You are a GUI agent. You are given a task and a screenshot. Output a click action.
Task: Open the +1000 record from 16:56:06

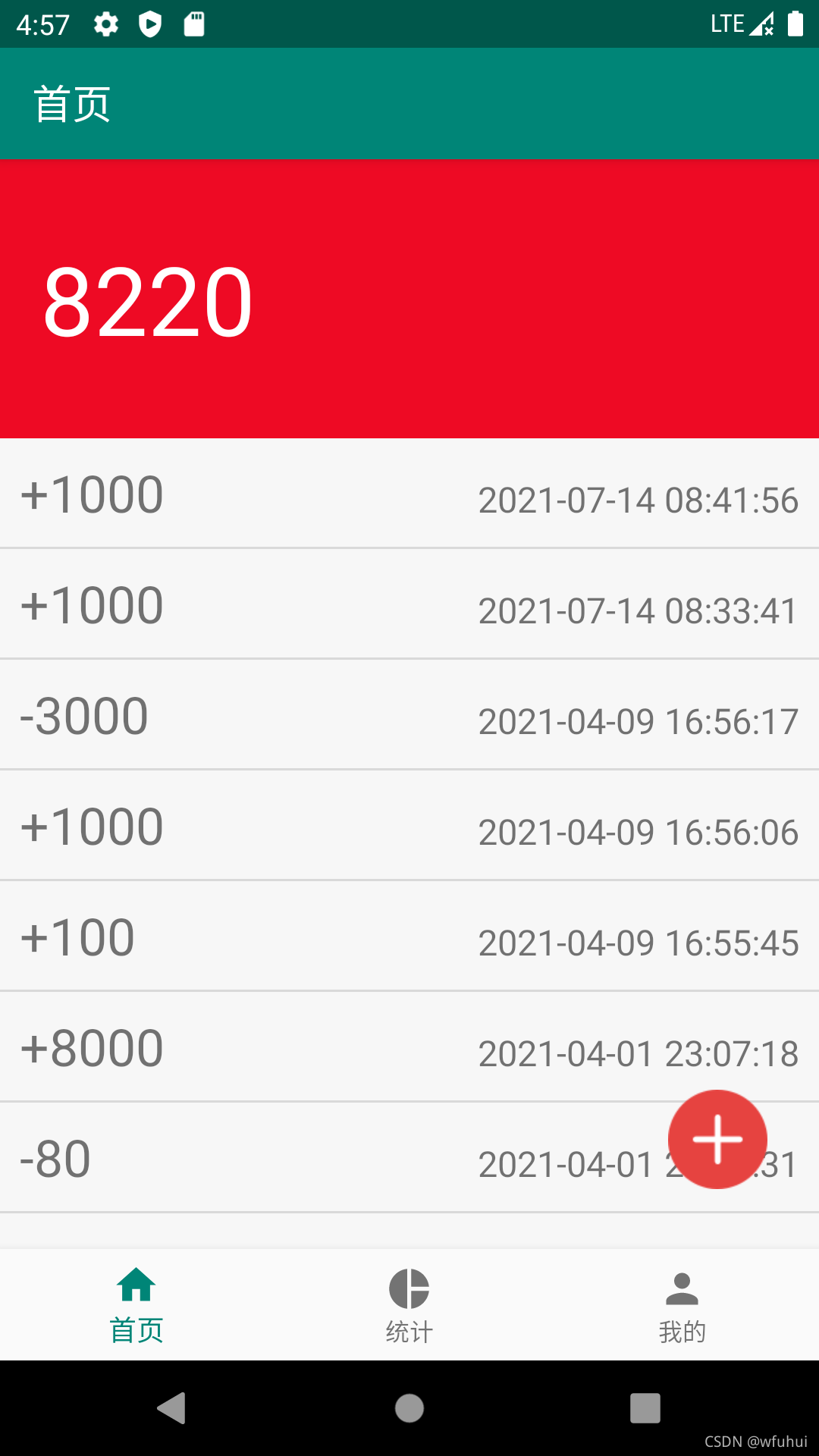point(409,827)
